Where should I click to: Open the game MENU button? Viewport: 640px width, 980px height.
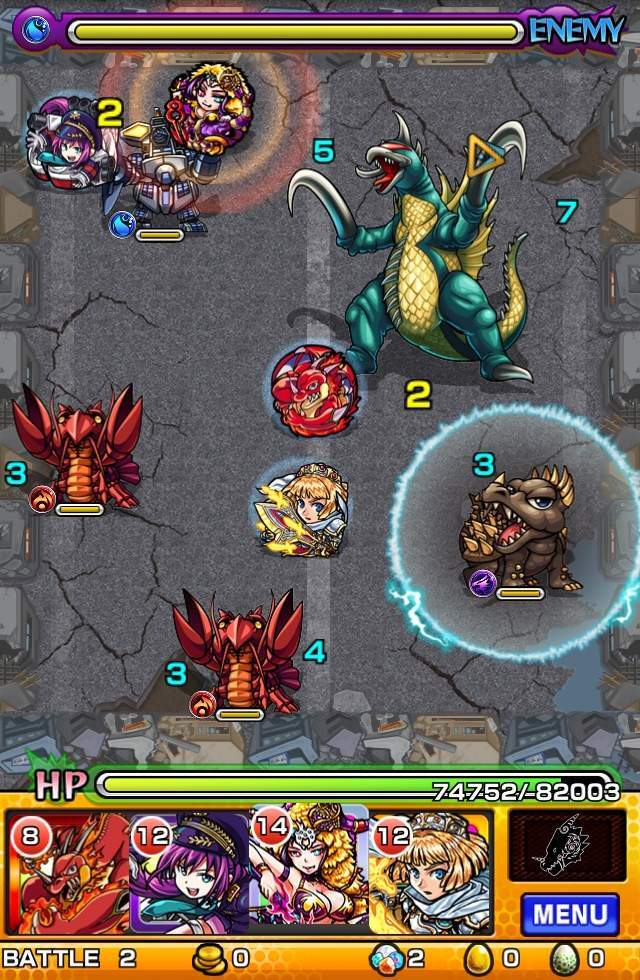(x=569, y=914)
